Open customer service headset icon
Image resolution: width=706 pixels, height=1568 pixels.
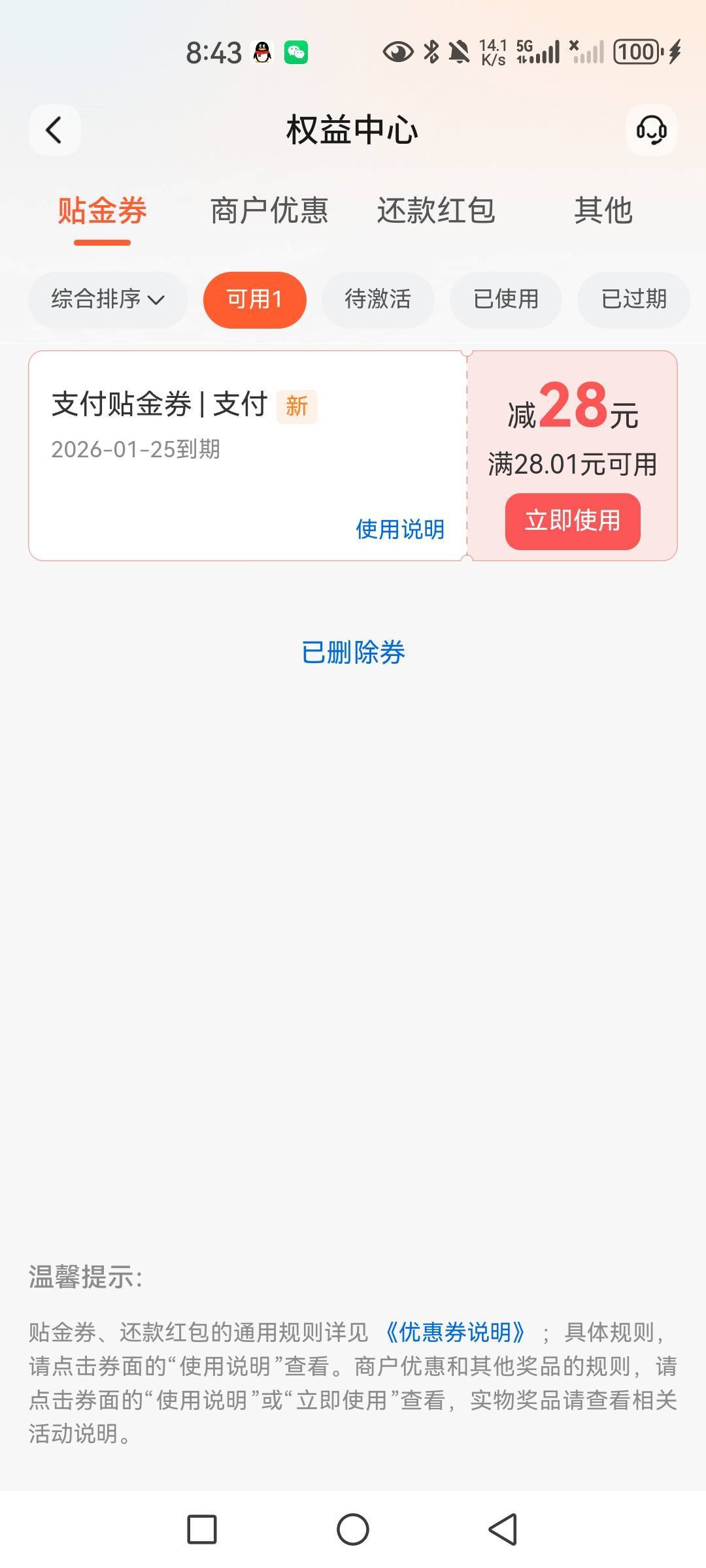[x=651, y=130]
